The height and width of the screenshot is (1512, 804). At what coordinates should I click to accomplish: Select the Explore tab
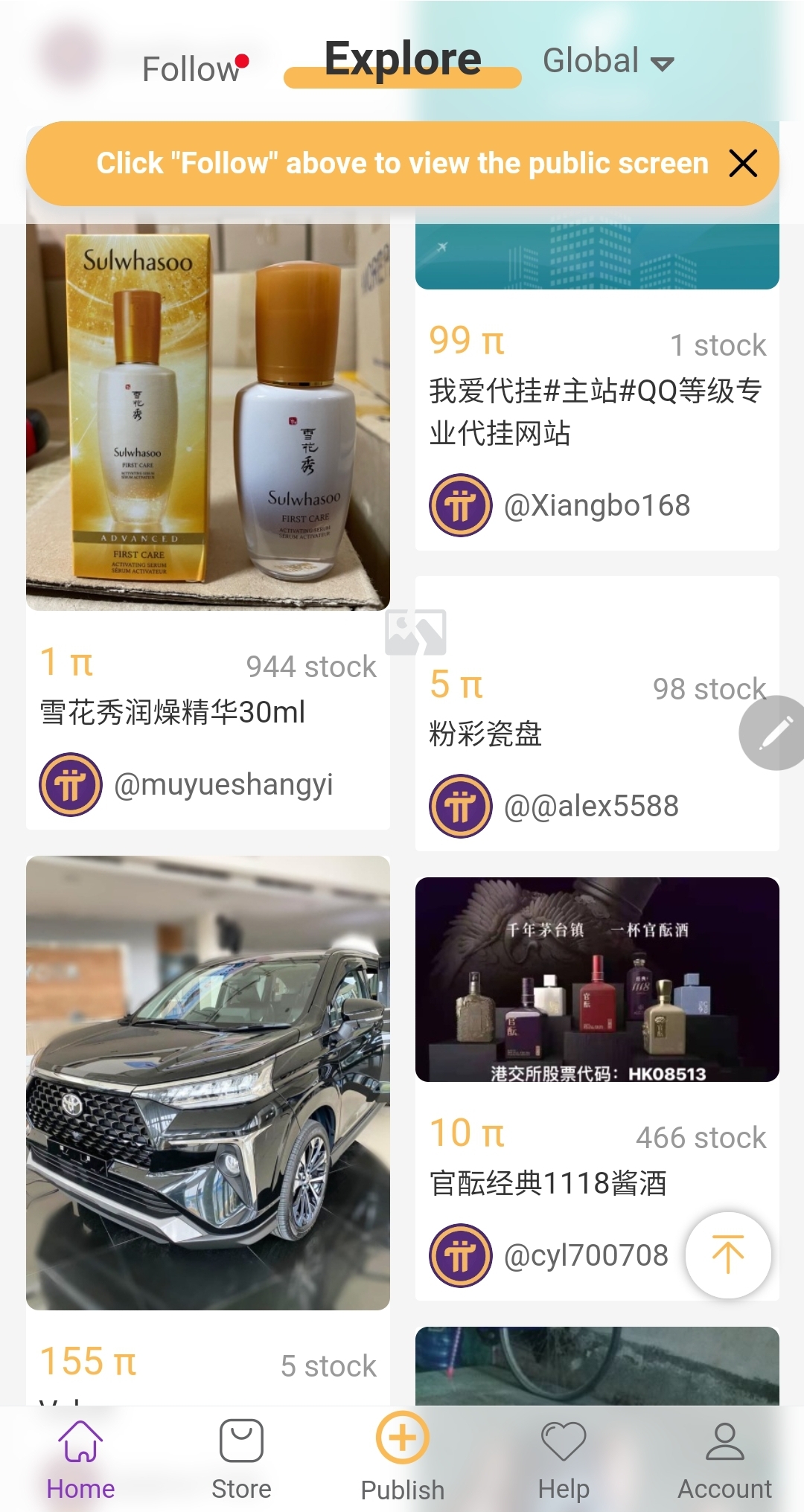(x=403, y=61)
